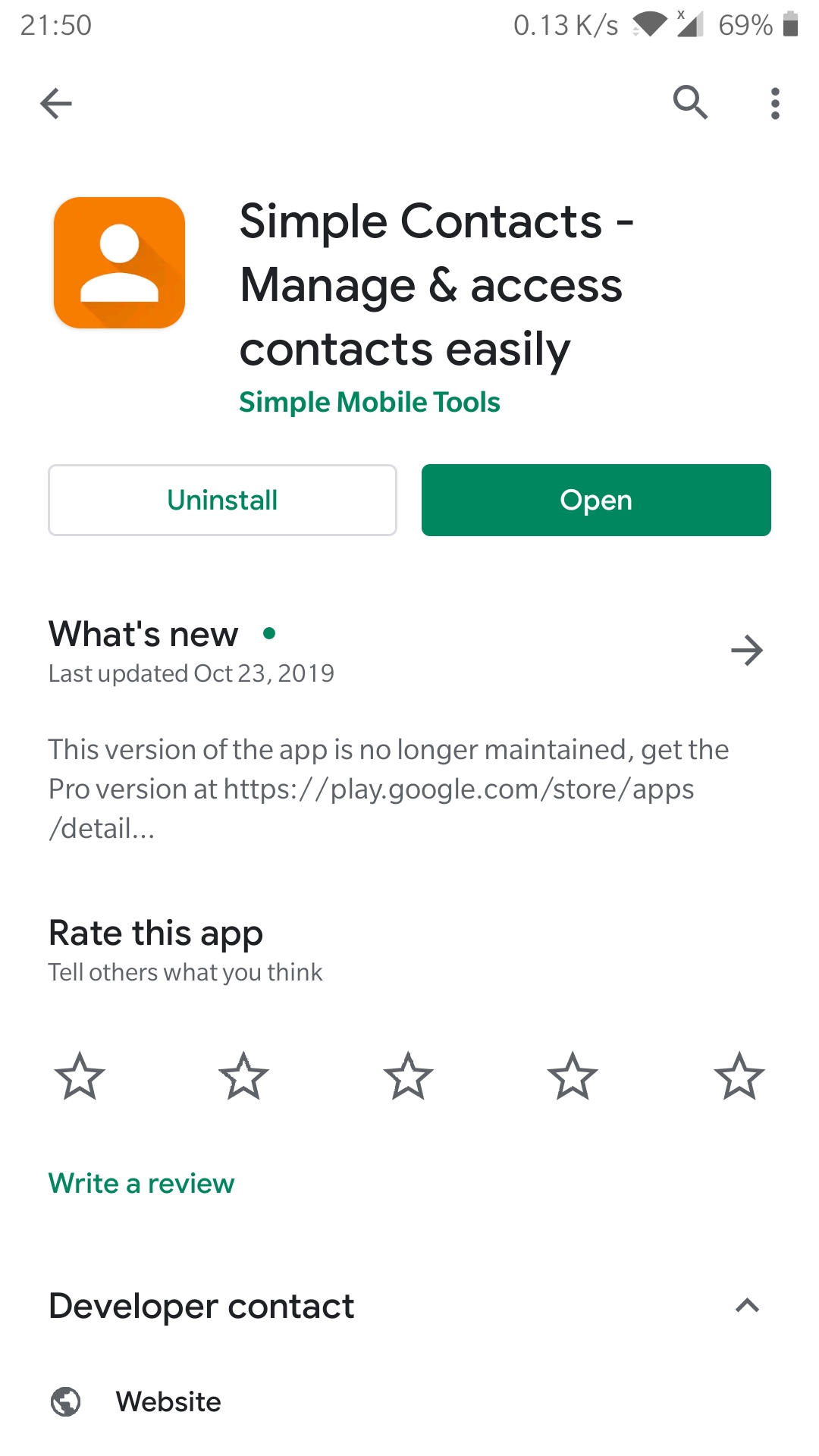Open the search magnifier icon

[x=690, y=102]
